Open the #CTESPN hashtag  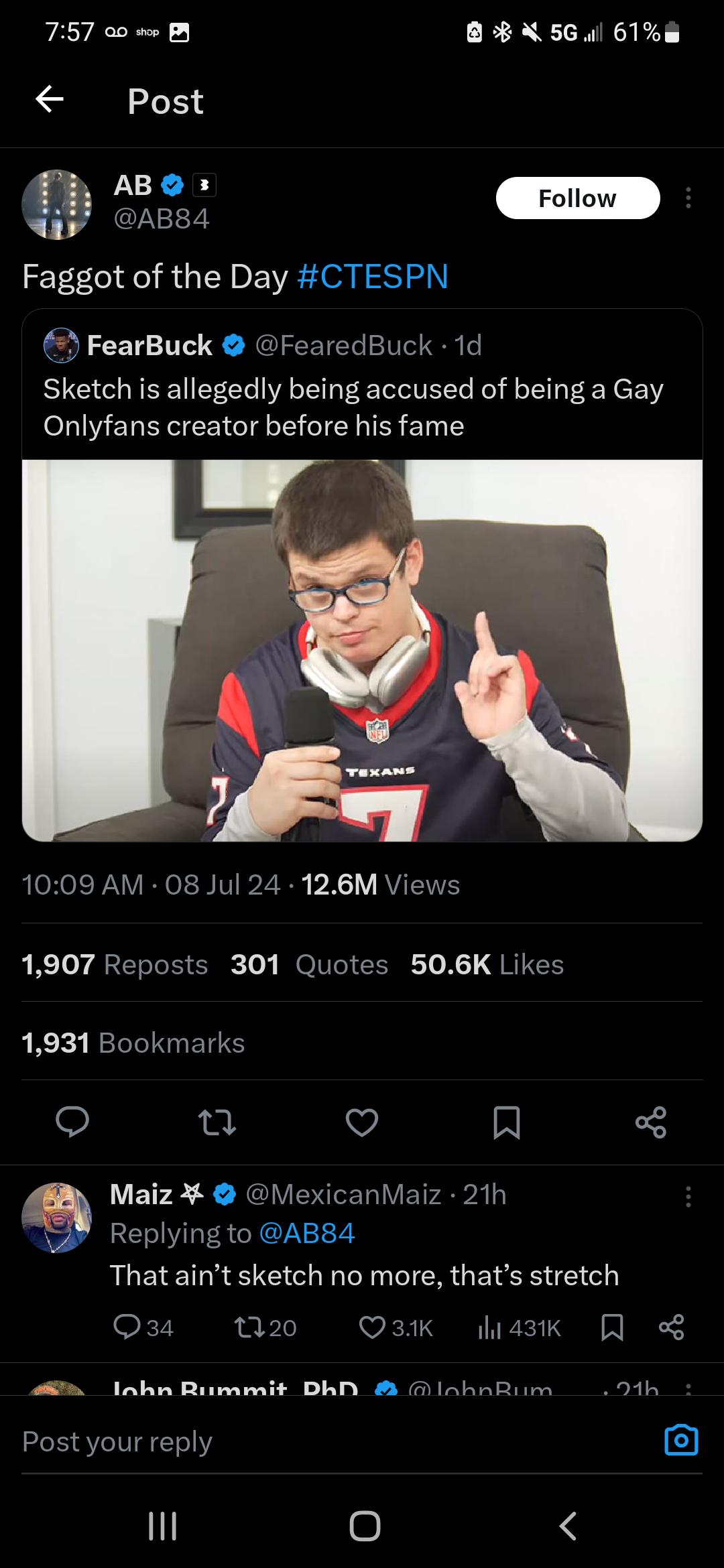pos(372,277)
